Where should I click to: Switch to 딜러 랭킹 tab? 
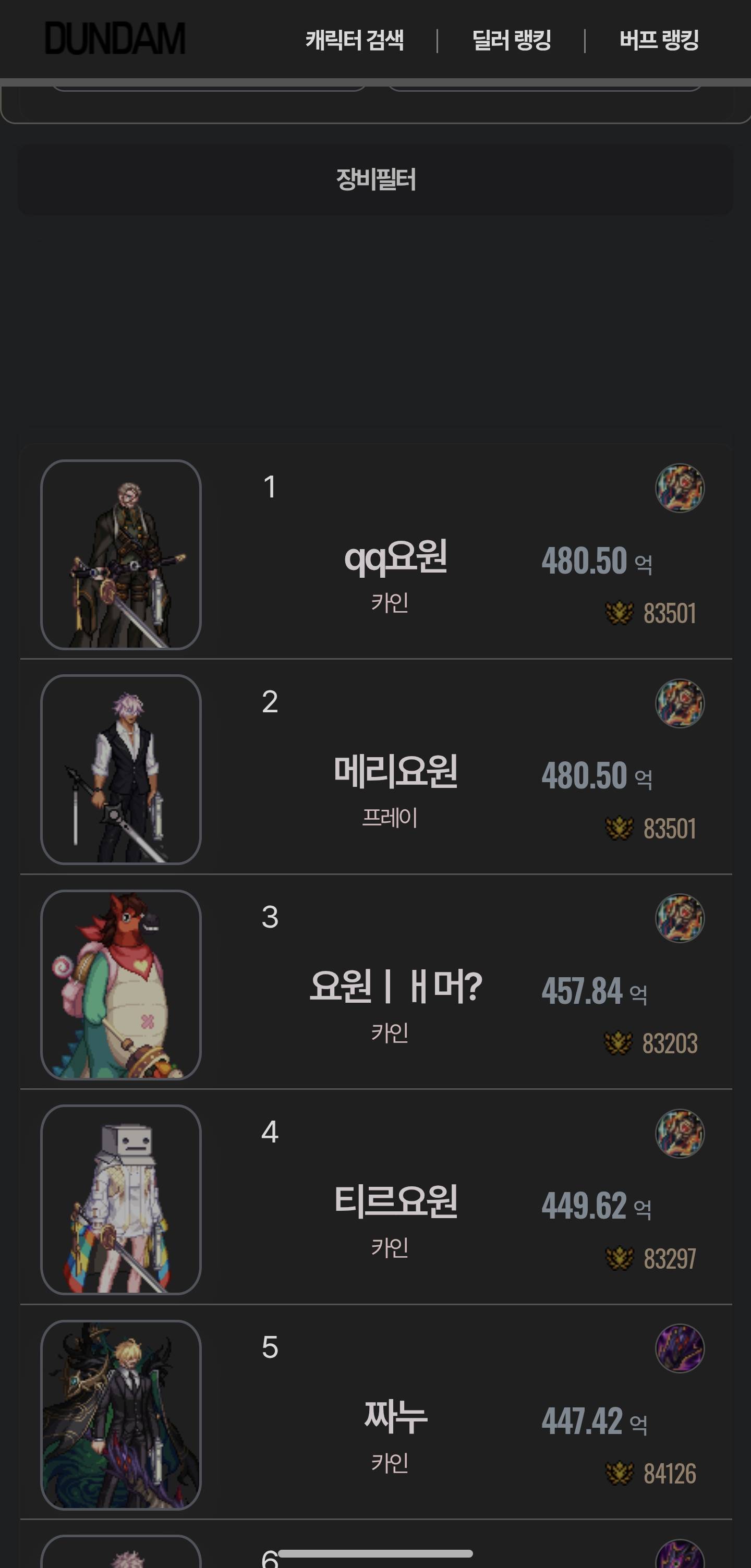point(511,40)
